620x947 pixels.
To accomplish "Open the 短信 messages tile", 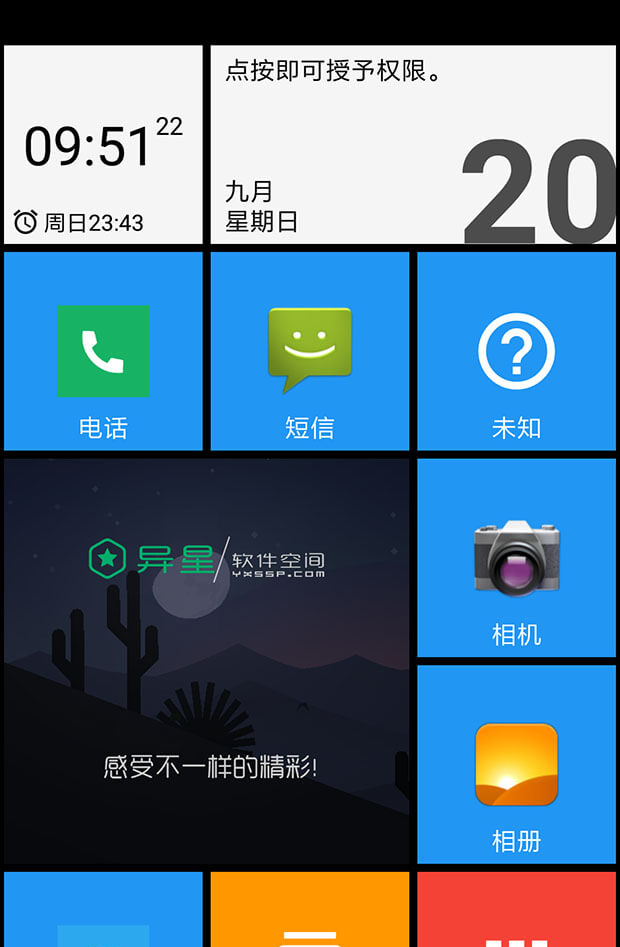I will tap(309, 351).
